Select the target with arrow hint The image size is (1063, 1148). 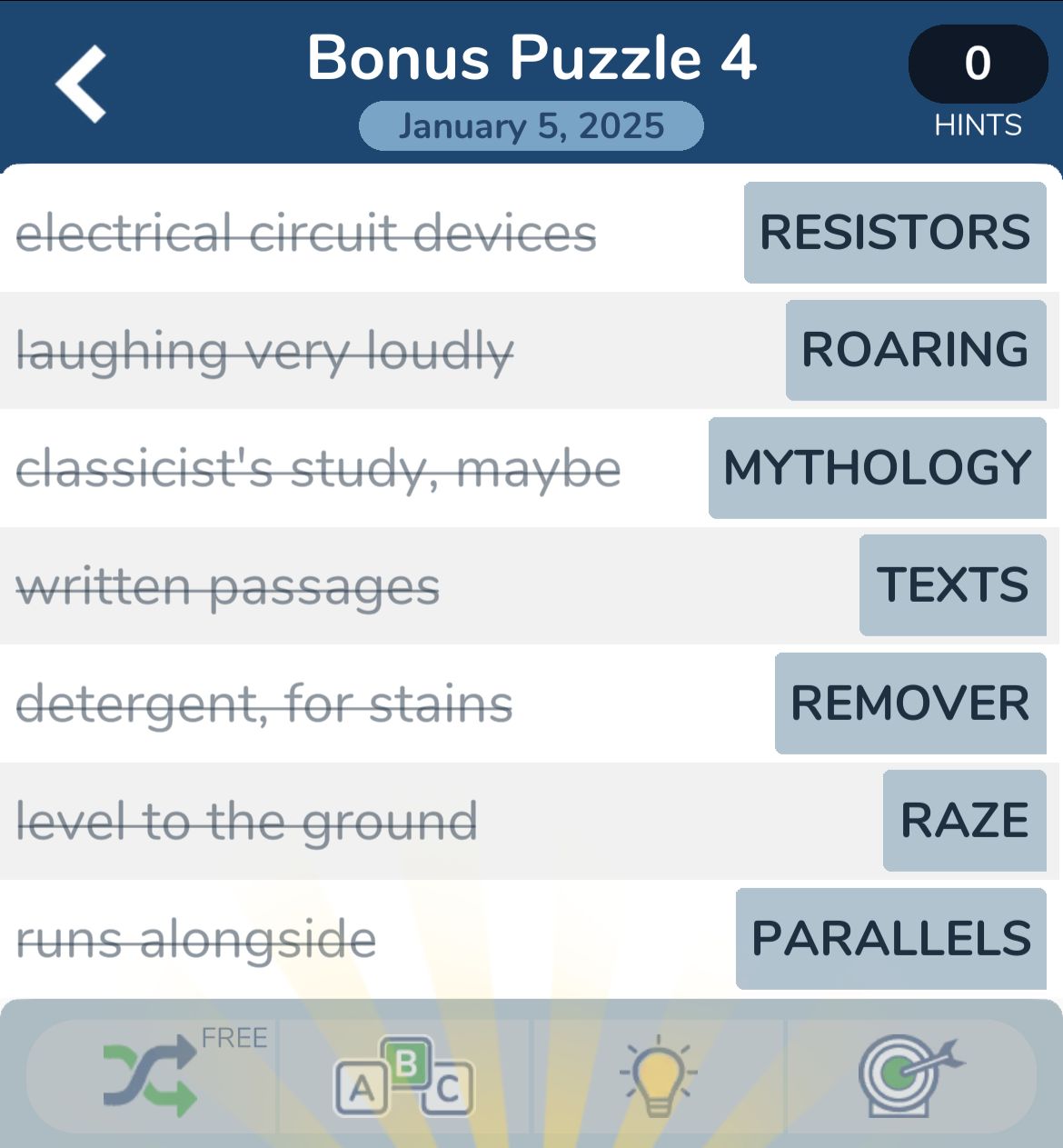tap(909, 1076)
